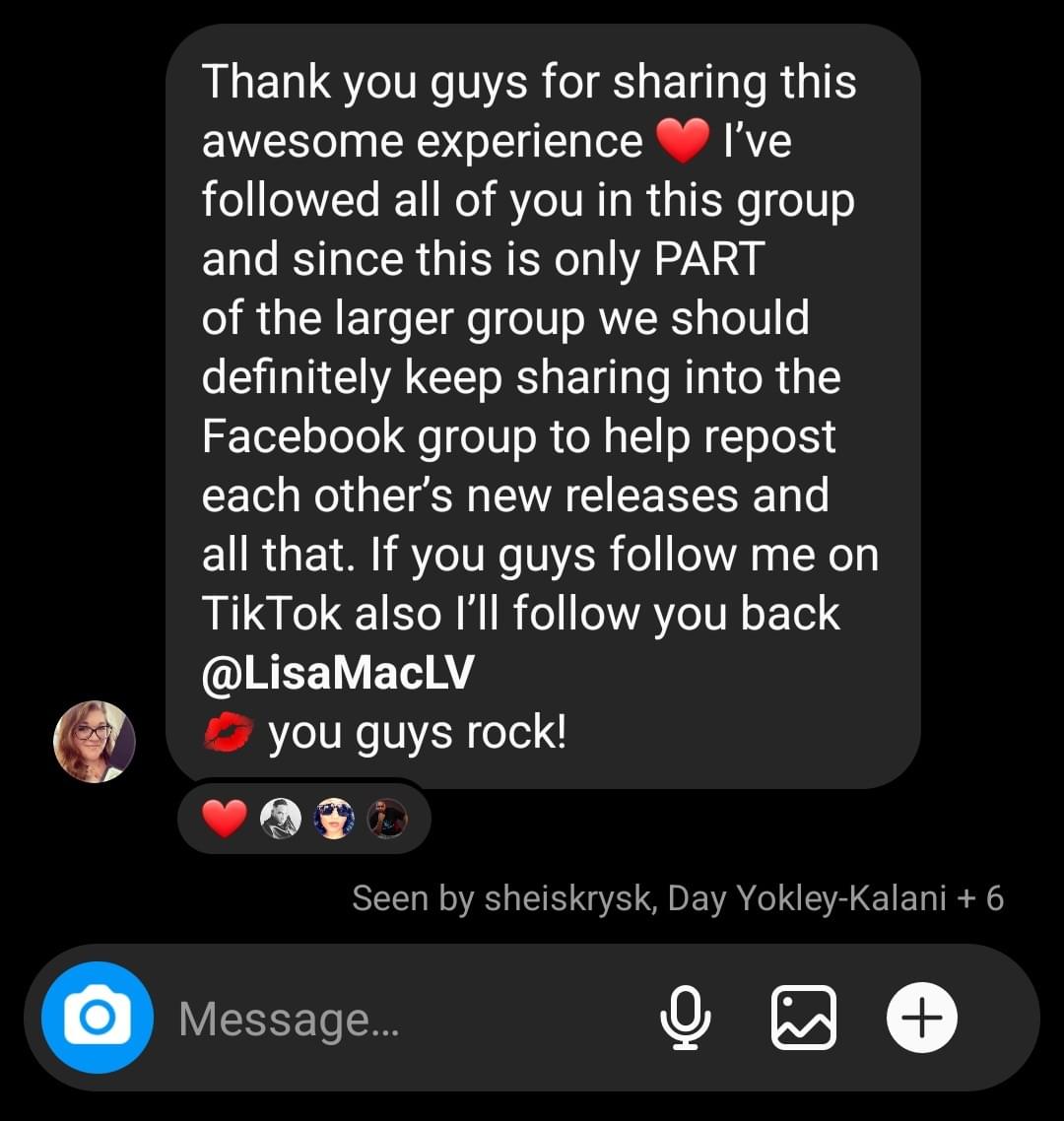View the sender's profile picture
This screenshot has width=1064, height=1121.
[x=94, y=741]
